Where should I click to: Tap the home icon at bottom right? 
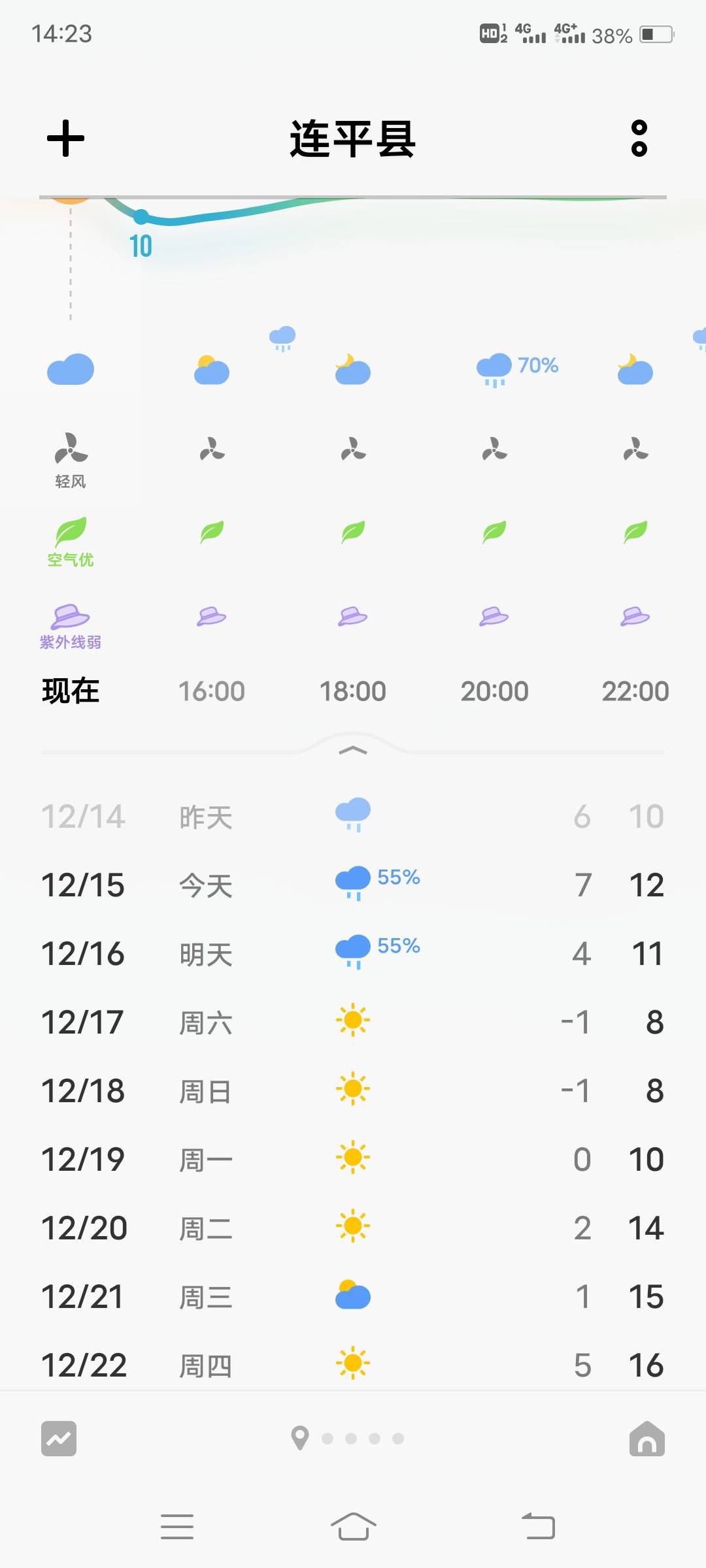pos(647,1439)
